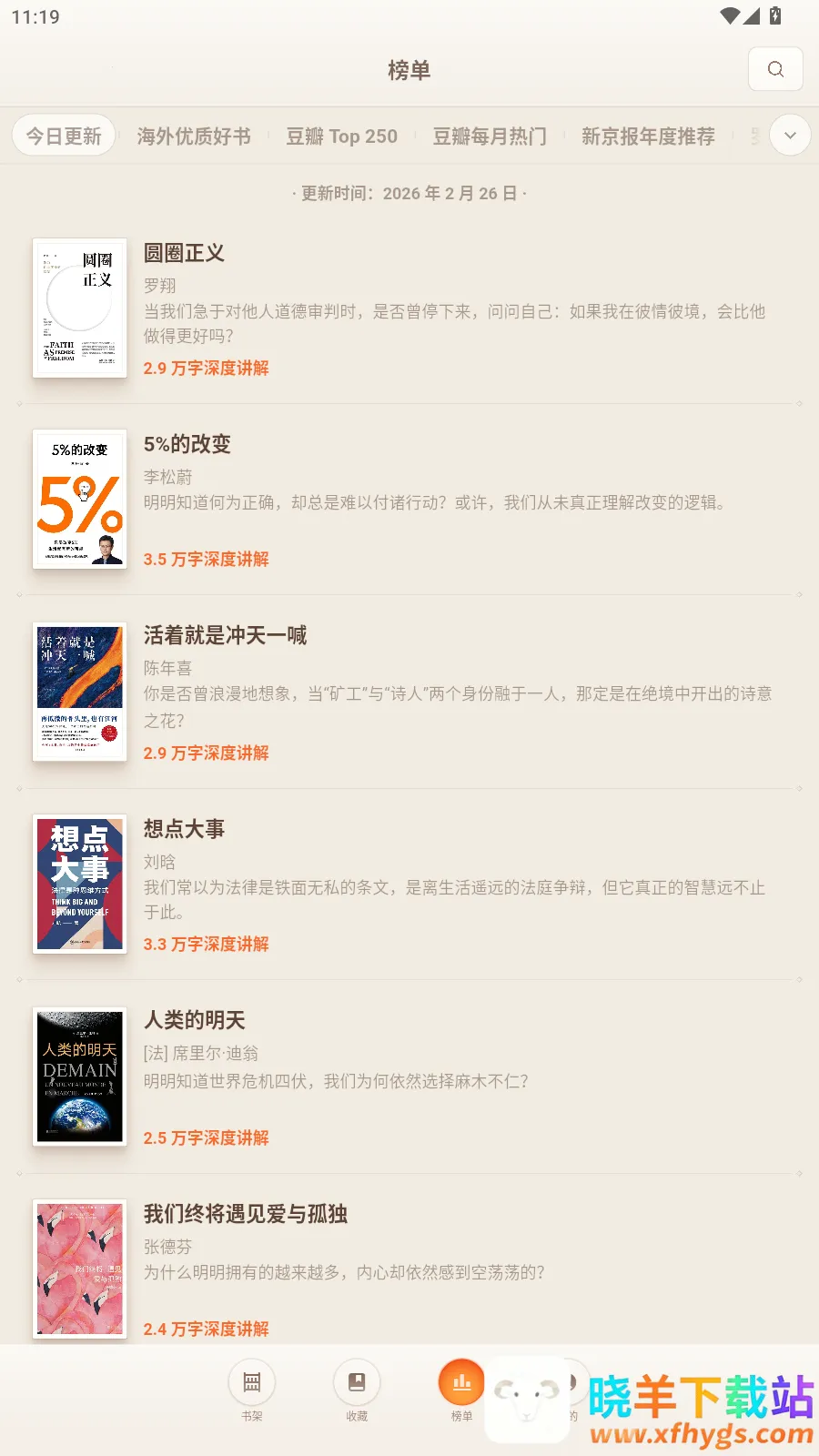819x1456 pixels.
Task: Expand the category list chevron
Action: [790, 136]
